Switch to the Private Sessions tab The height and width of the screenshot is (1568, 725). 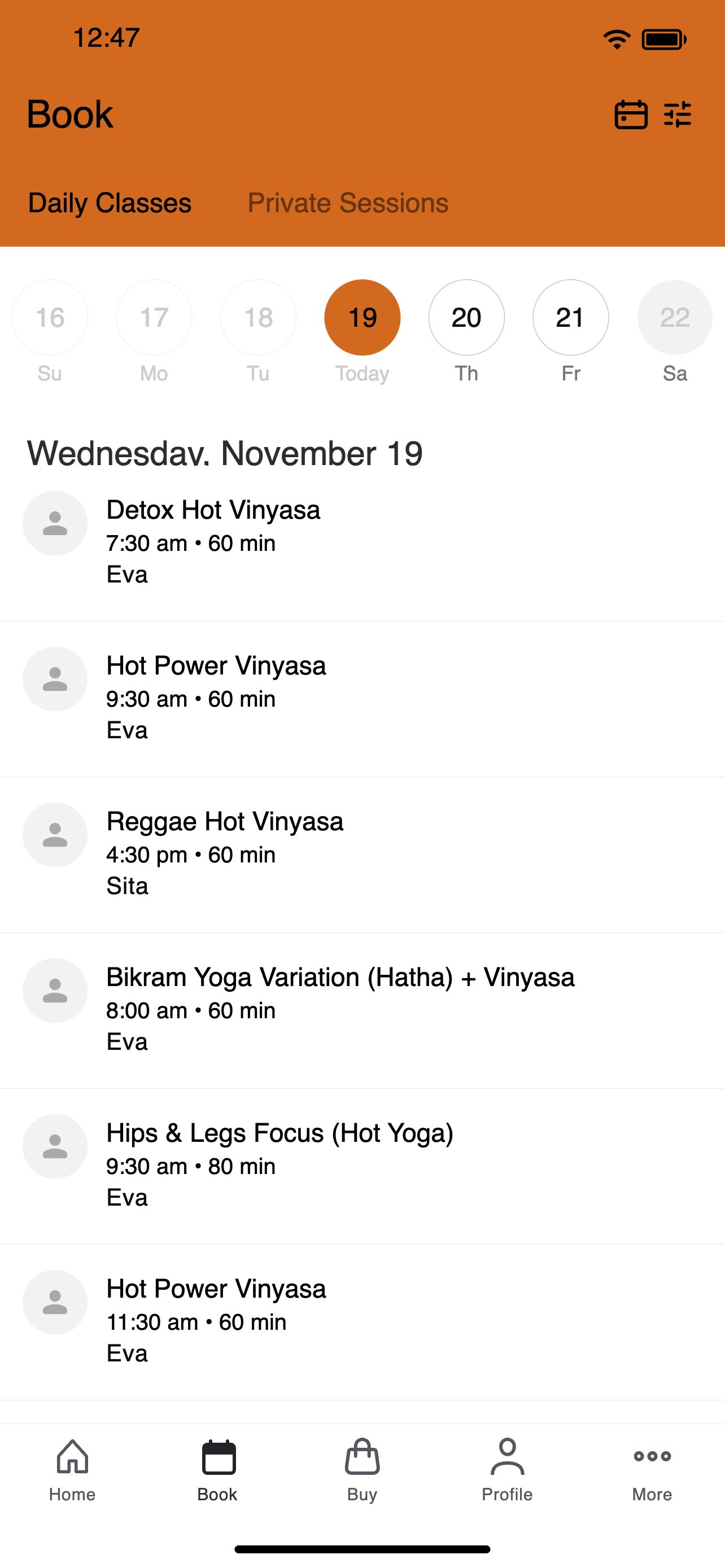pyautogui.click(x=348, y=203)
